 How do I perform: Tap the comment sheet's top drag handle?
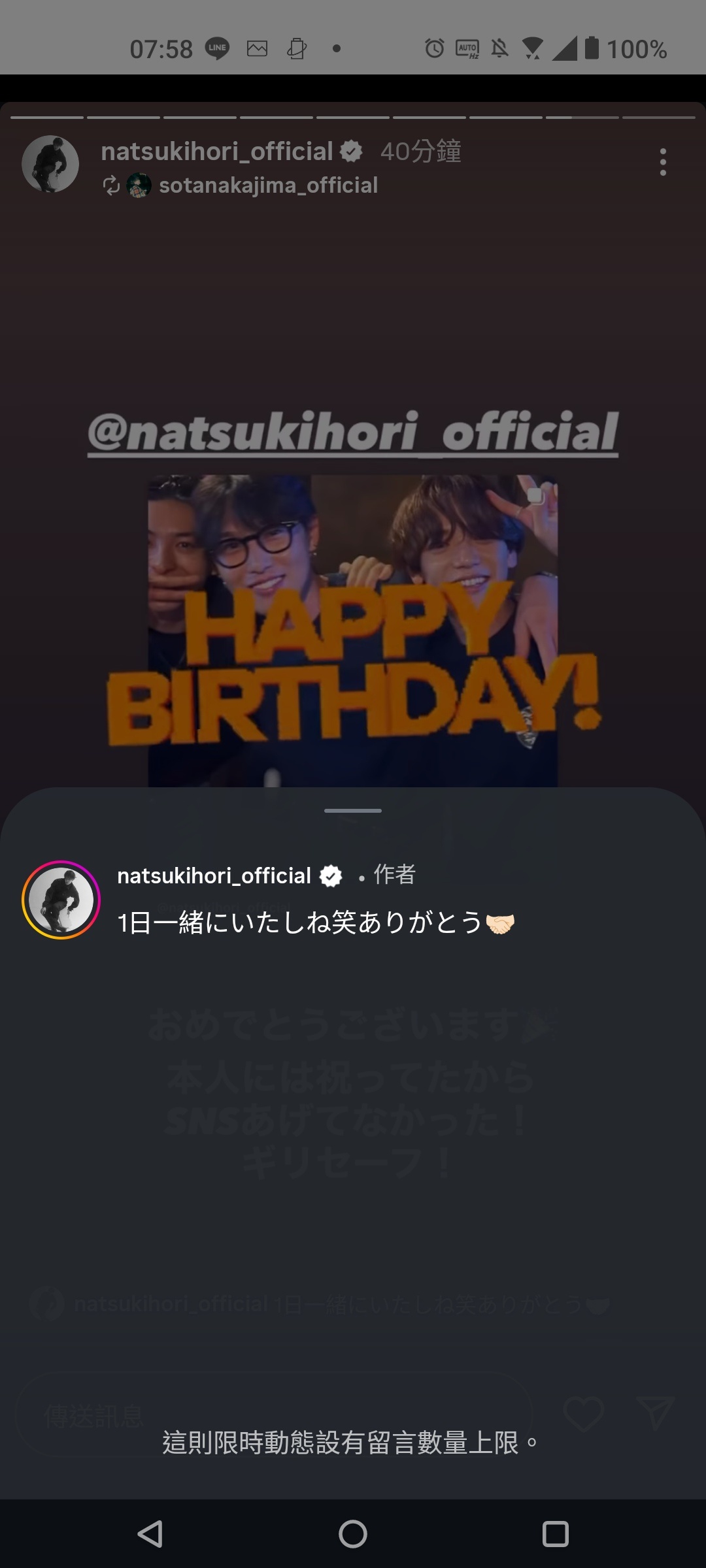[353, 811]
